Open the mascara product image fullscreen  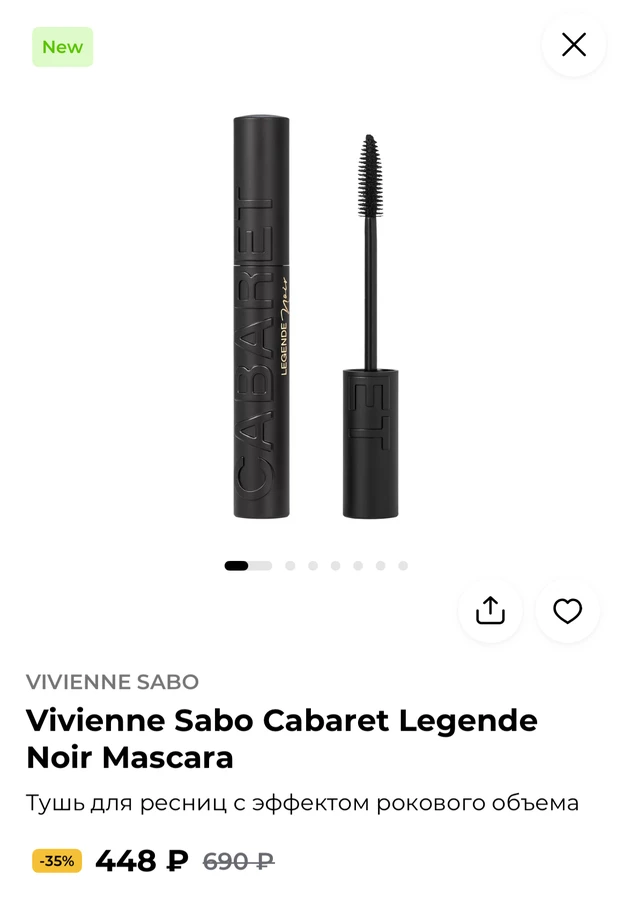(315, 320)
